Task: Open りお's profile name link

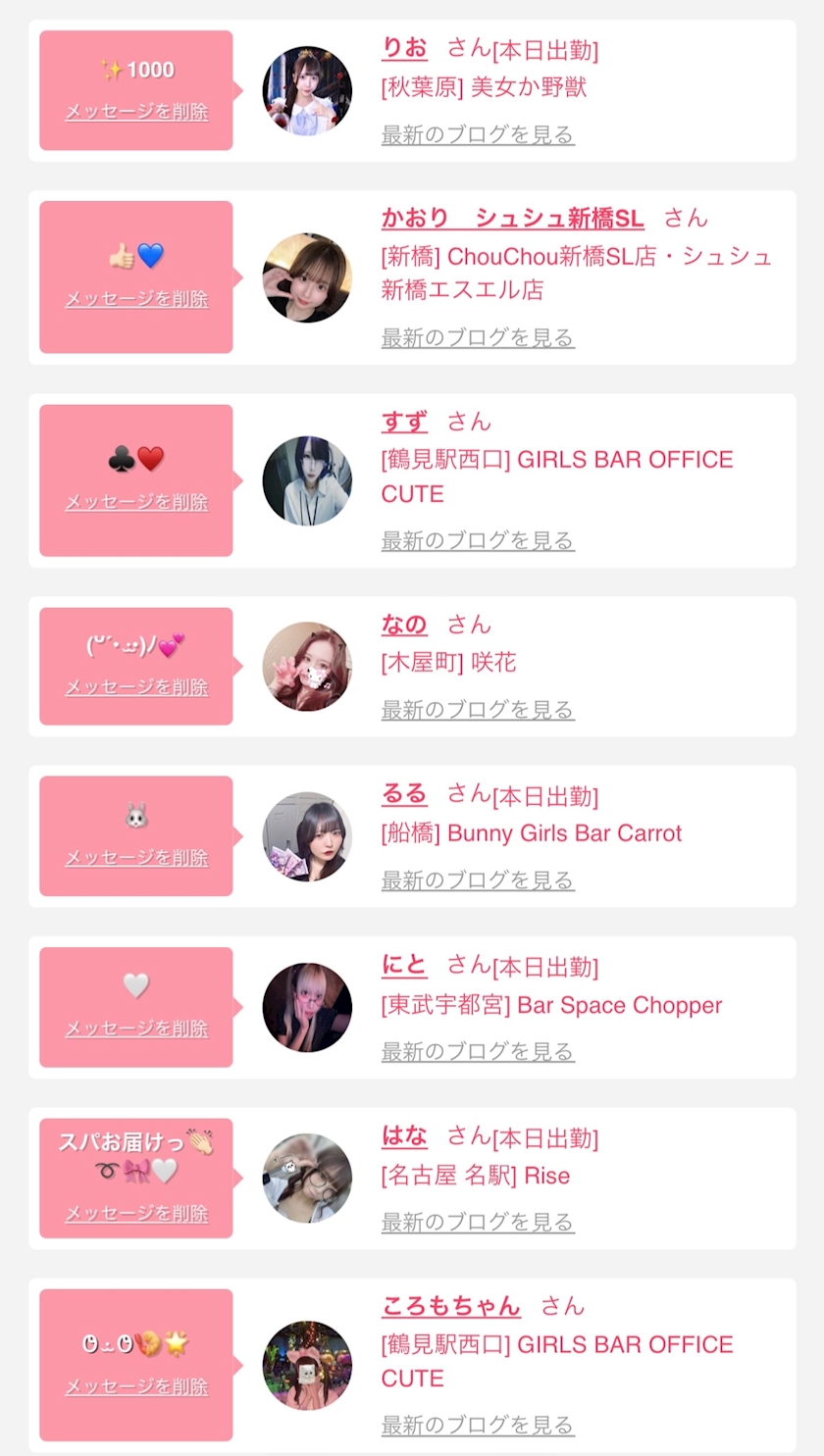Action: click(x=404, y=47)
